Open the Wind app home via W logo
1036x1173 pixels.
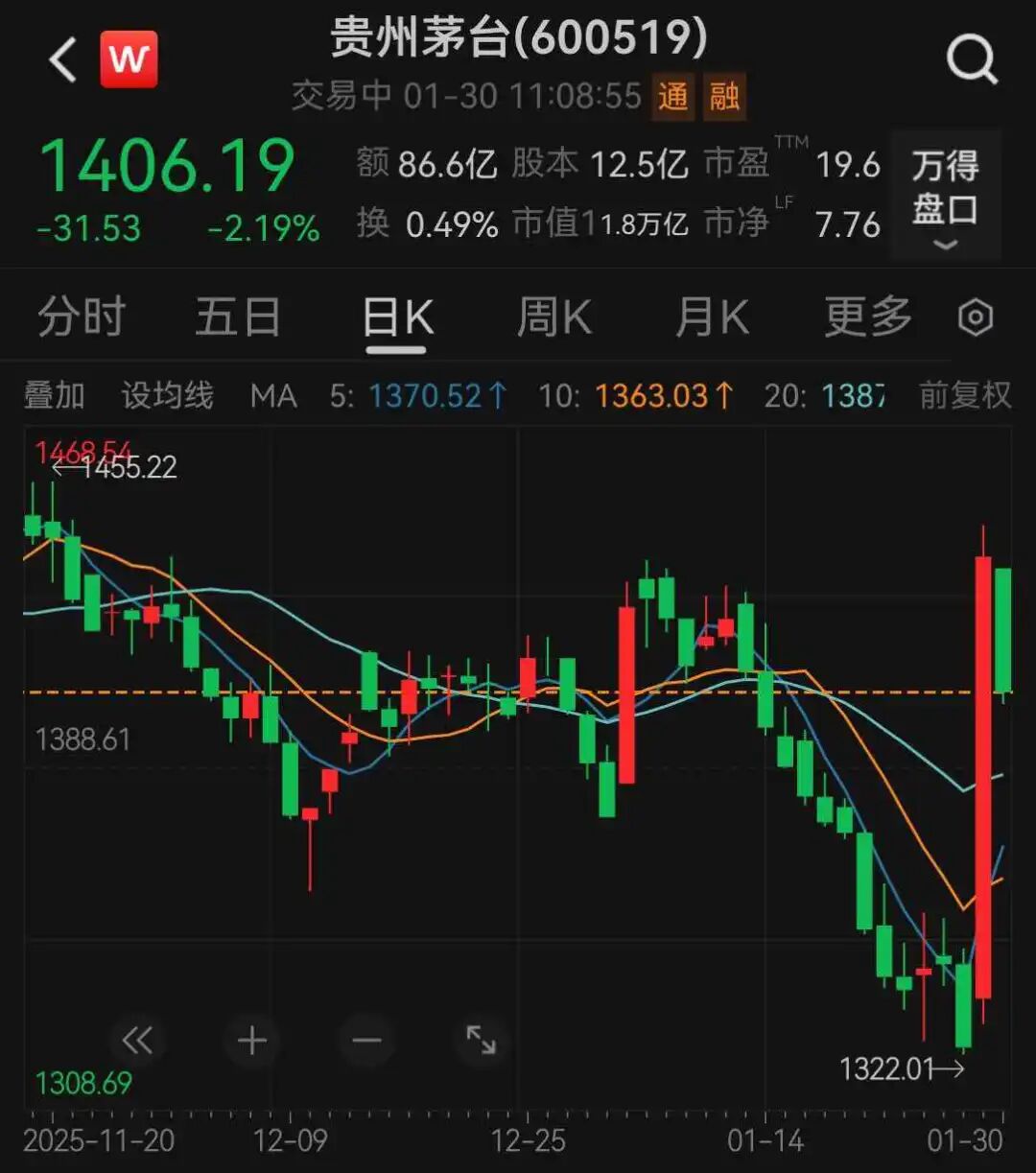click(129, 58)
